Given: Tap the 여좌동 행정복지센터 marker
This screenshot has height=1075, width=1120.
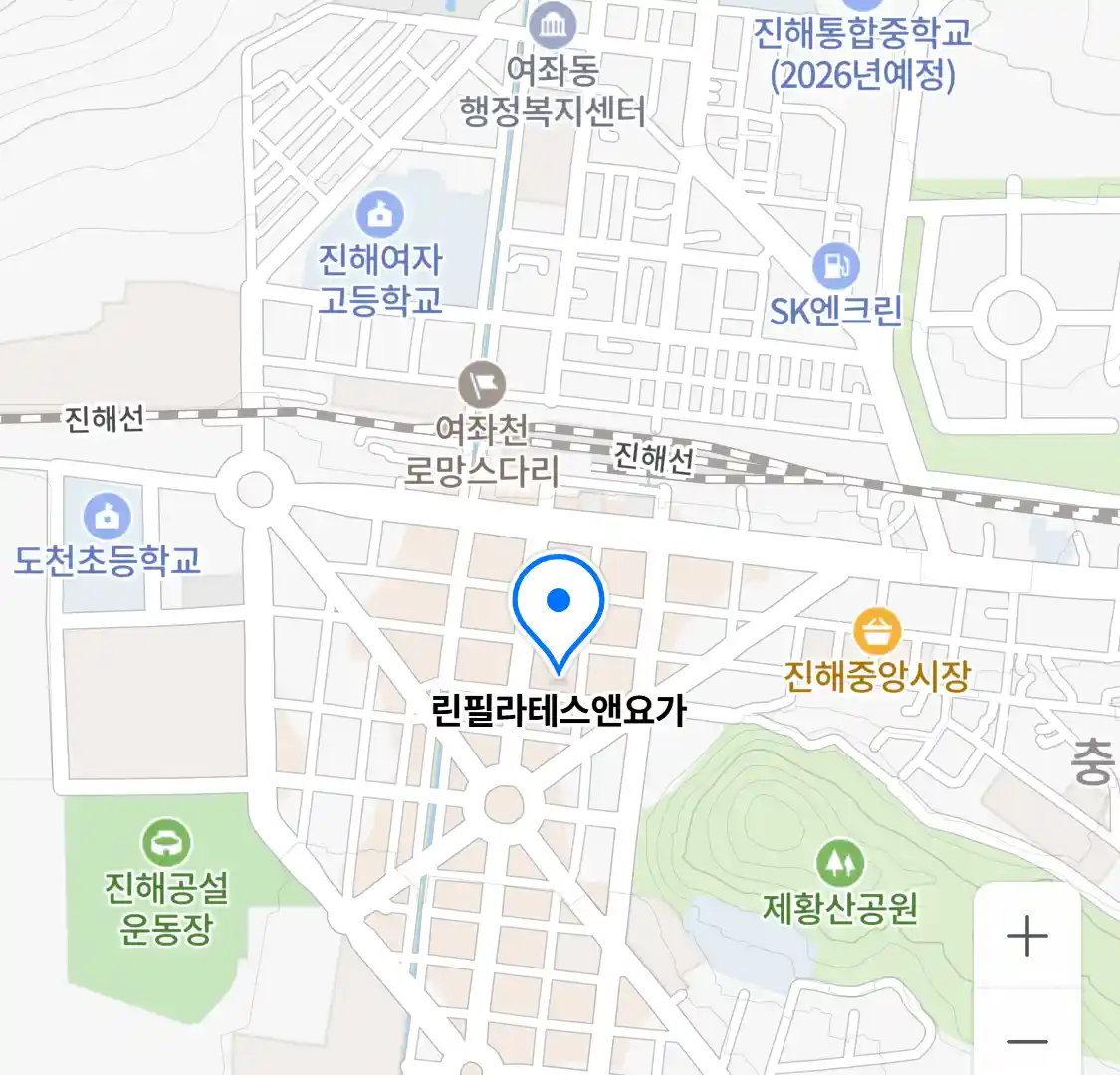Looking at the screenshot, I should 553,25.
